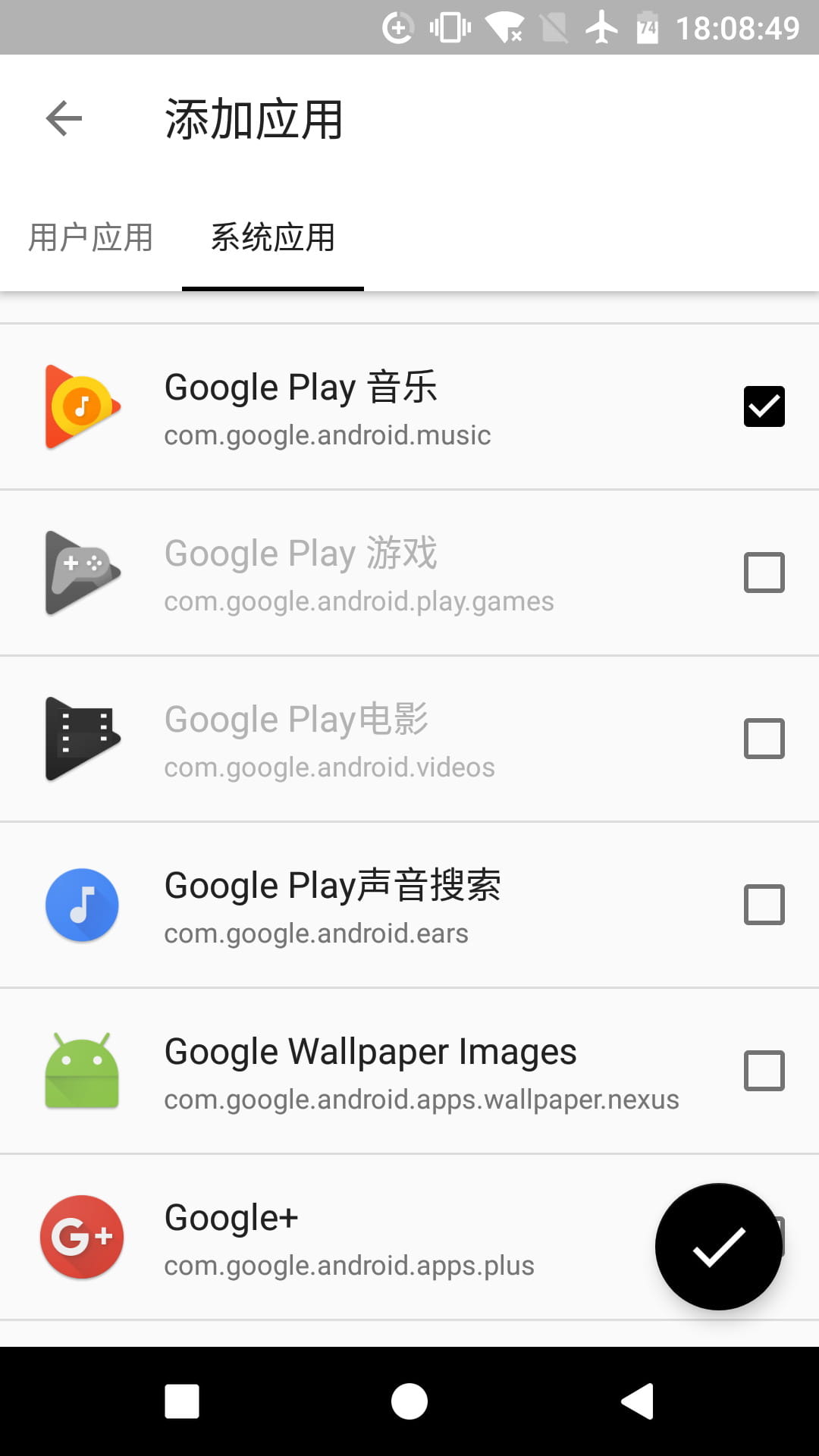This screenshot has width=819, height=1456.
Task: Uncheck the Google Play 音乐 selection
Action: click(764, 406)
